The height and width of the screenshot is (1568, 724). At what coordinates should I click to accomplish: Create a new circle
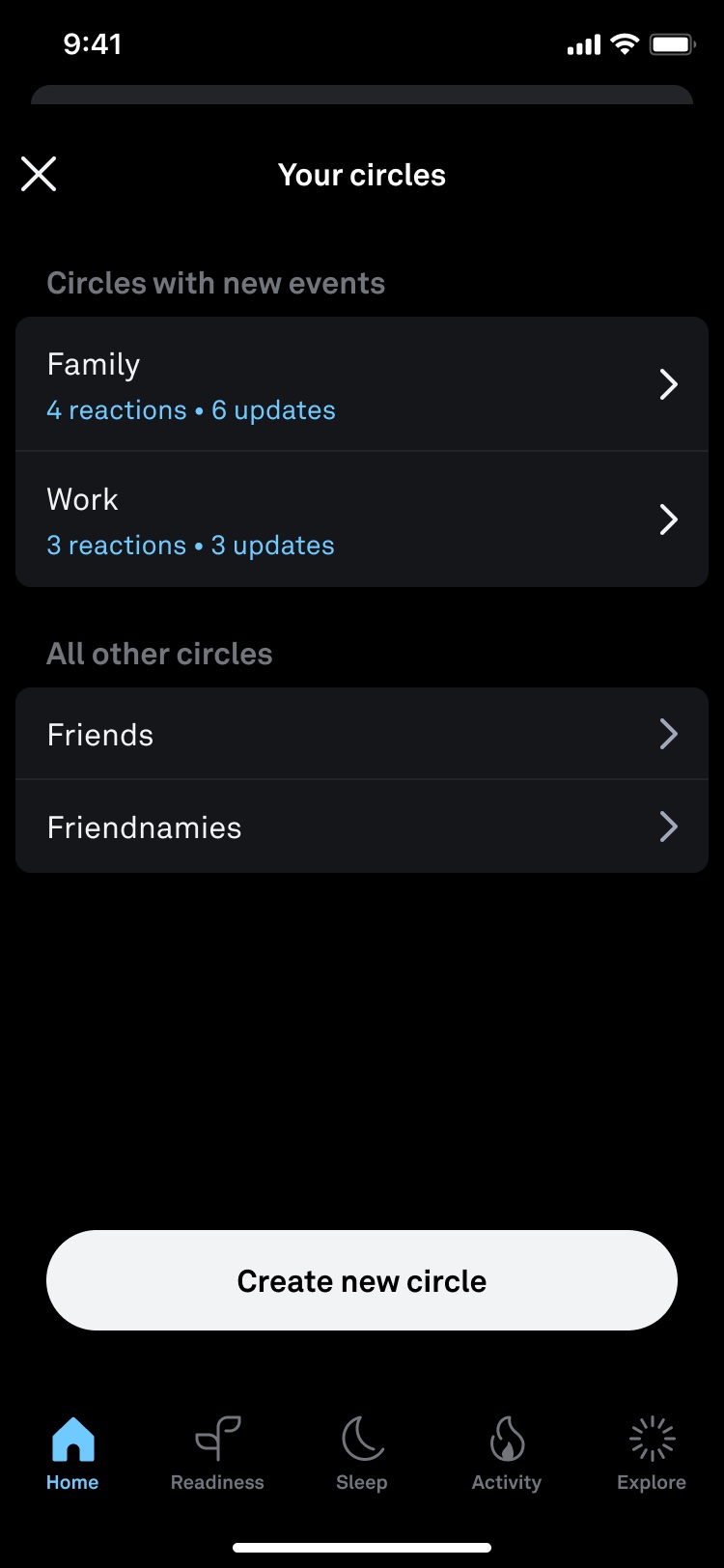[362, 1280]
